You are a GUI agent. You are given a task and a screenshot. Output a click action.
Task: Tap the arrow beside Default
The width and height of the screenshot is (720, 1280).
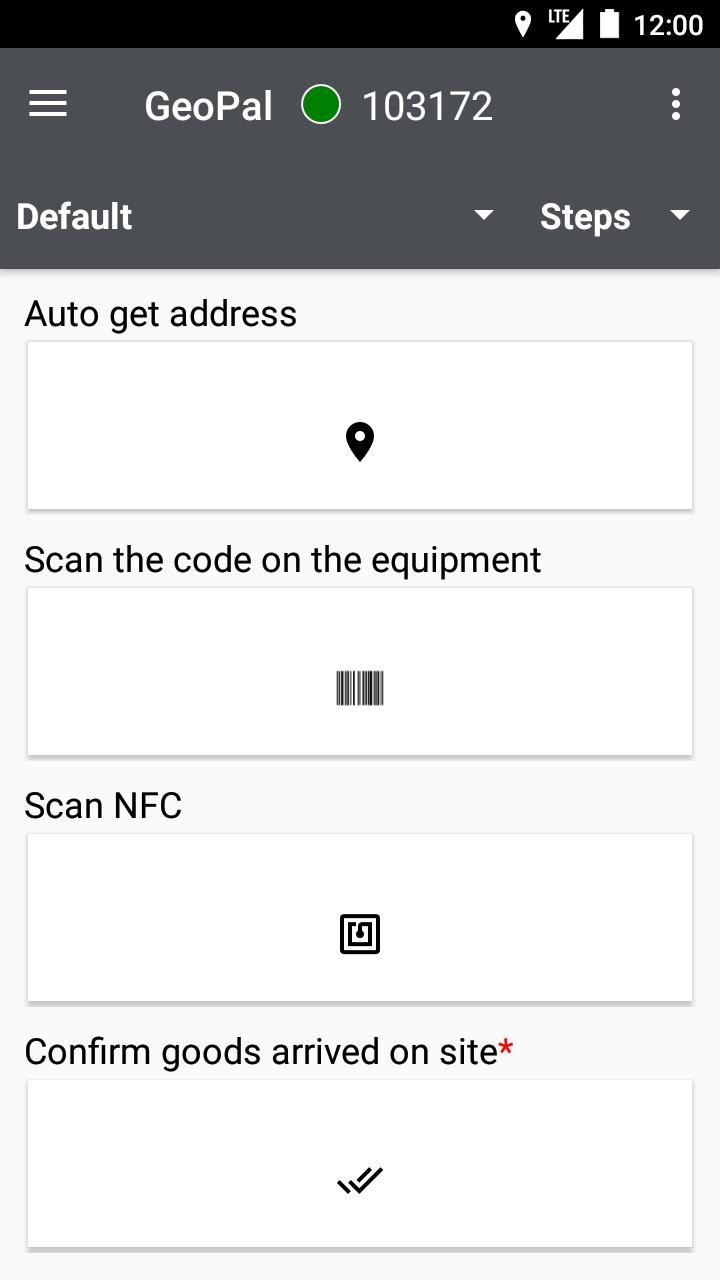point(484,215)
